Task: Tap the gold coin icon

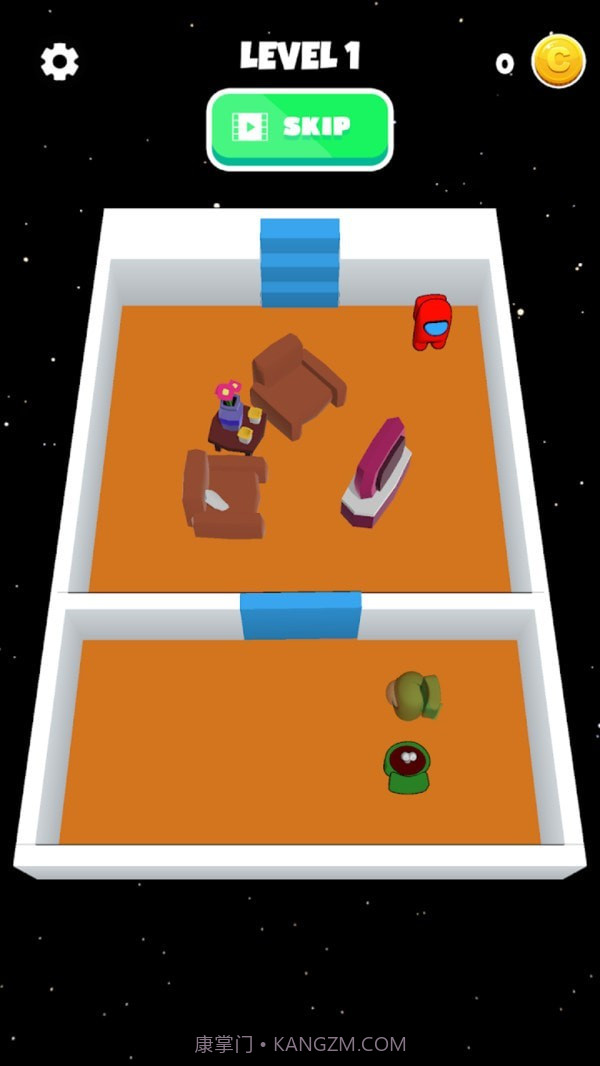Action: coord(558,61)
